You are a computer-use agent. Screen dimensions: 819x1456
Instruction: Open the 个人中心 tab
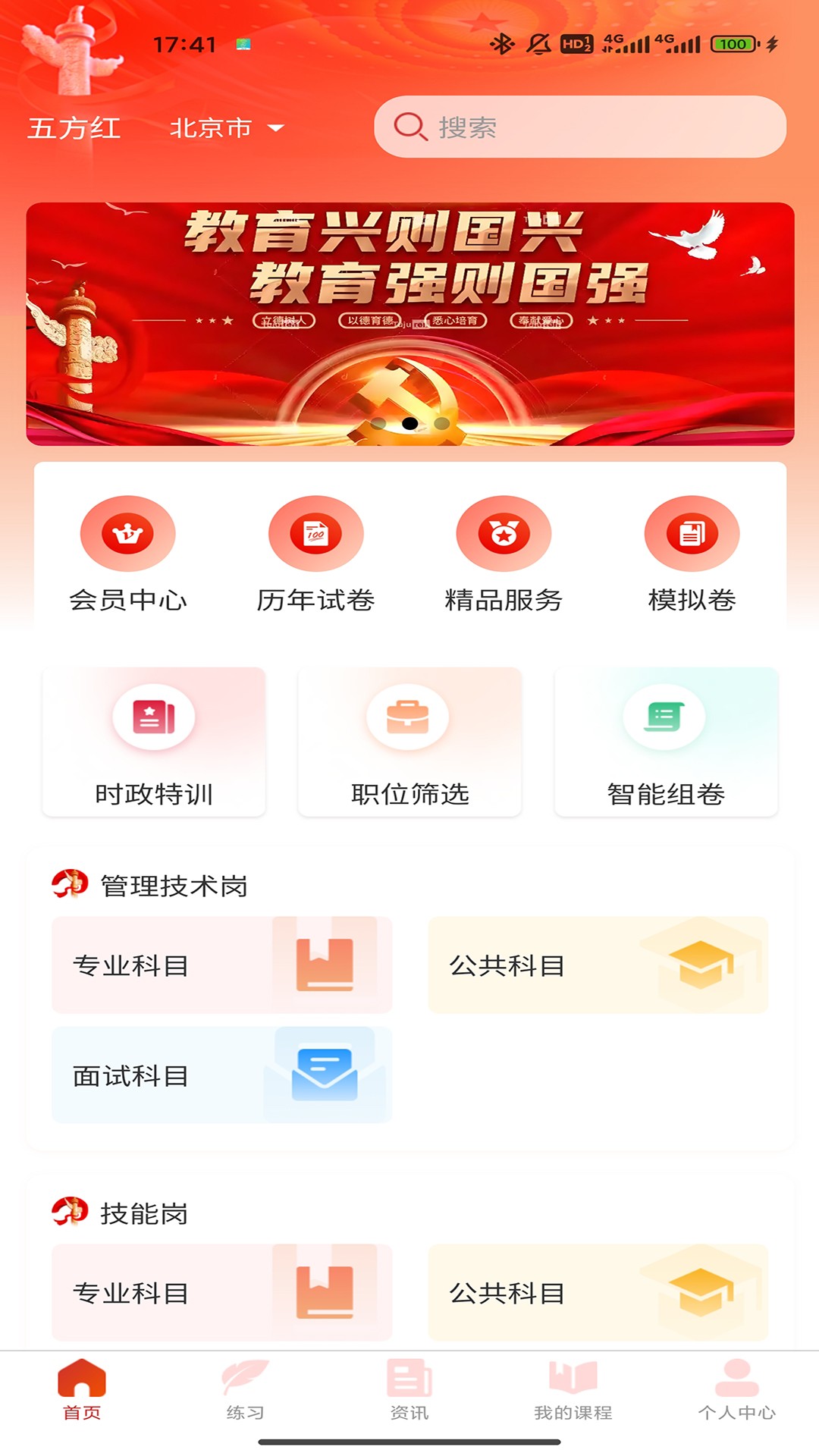736,1403
